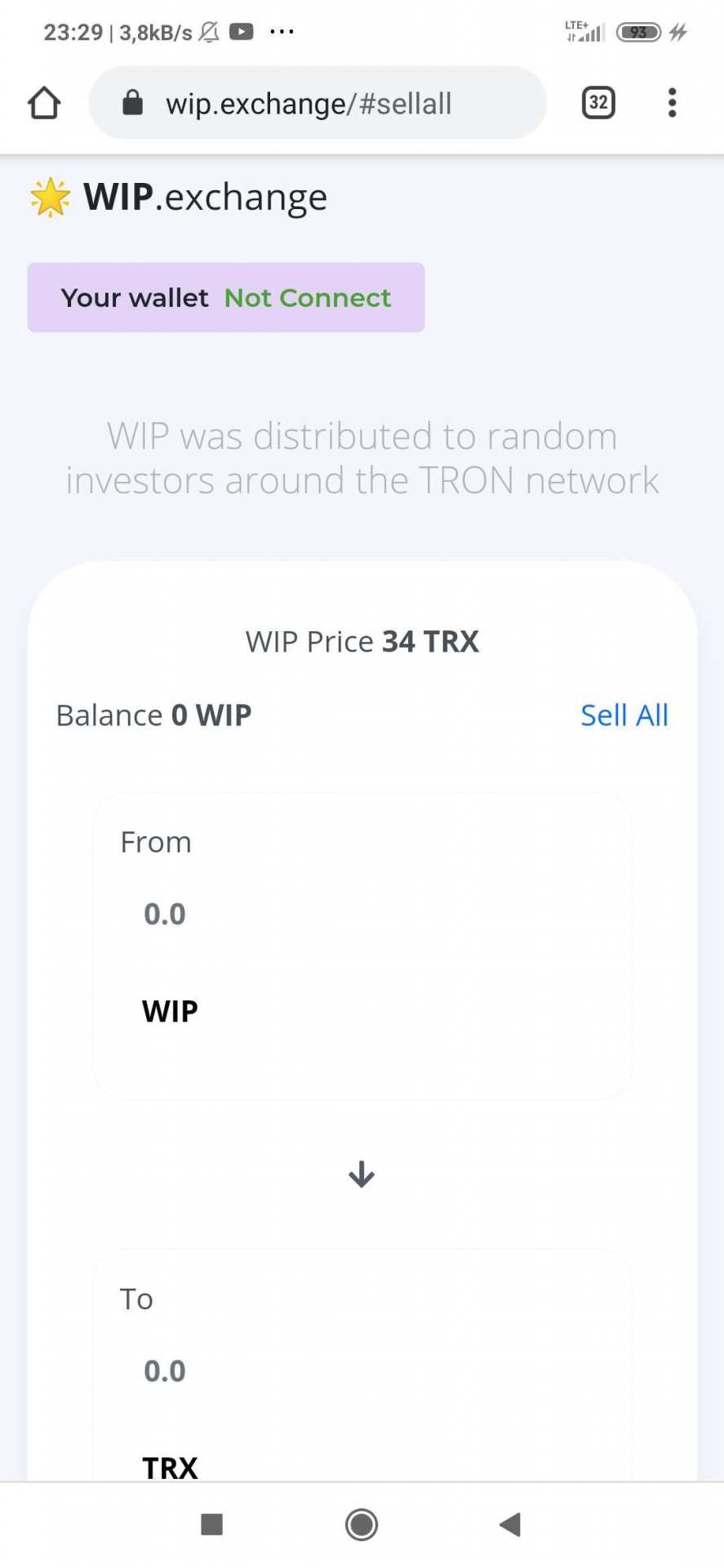The image size is (724, 1568).
Task: Toggle wallet connection via Not Connect
Action: pyautogui.click(x=306, y=297)
